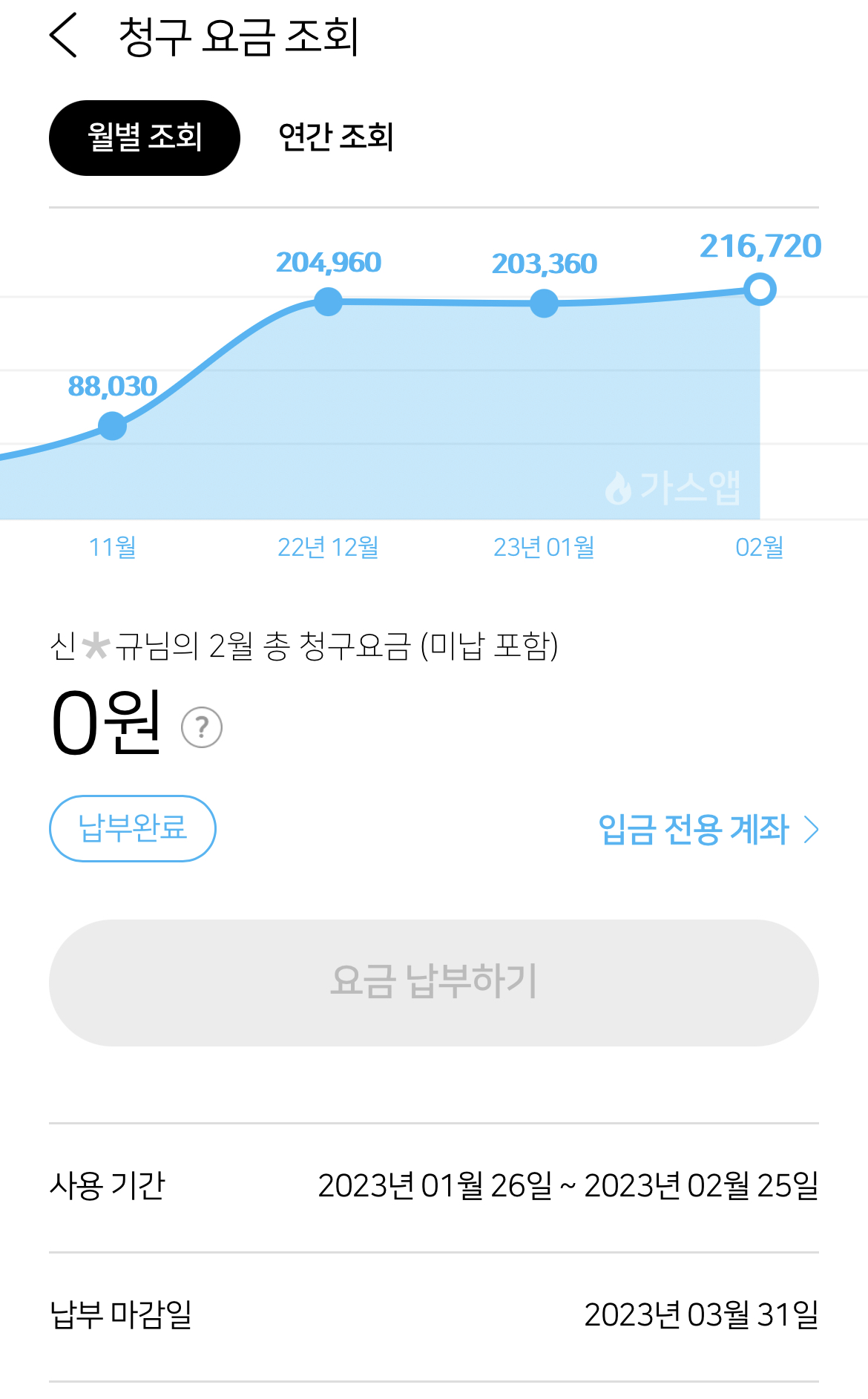Select the 02월 data point
This screenshot has height=1399, width=868.
tap(760, 289)
